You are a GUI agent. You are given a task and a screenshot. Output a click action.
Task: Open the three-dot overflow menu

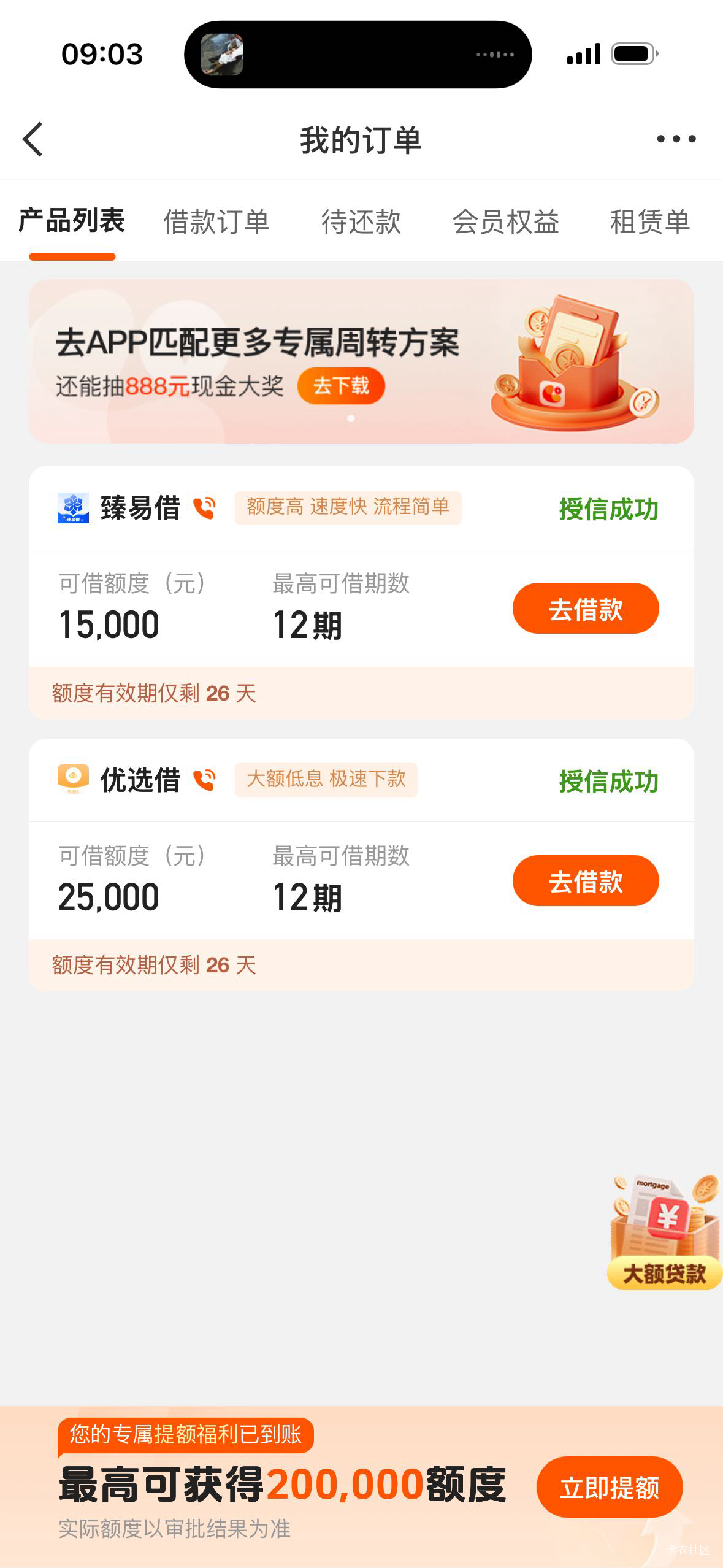tap(676, 139)
